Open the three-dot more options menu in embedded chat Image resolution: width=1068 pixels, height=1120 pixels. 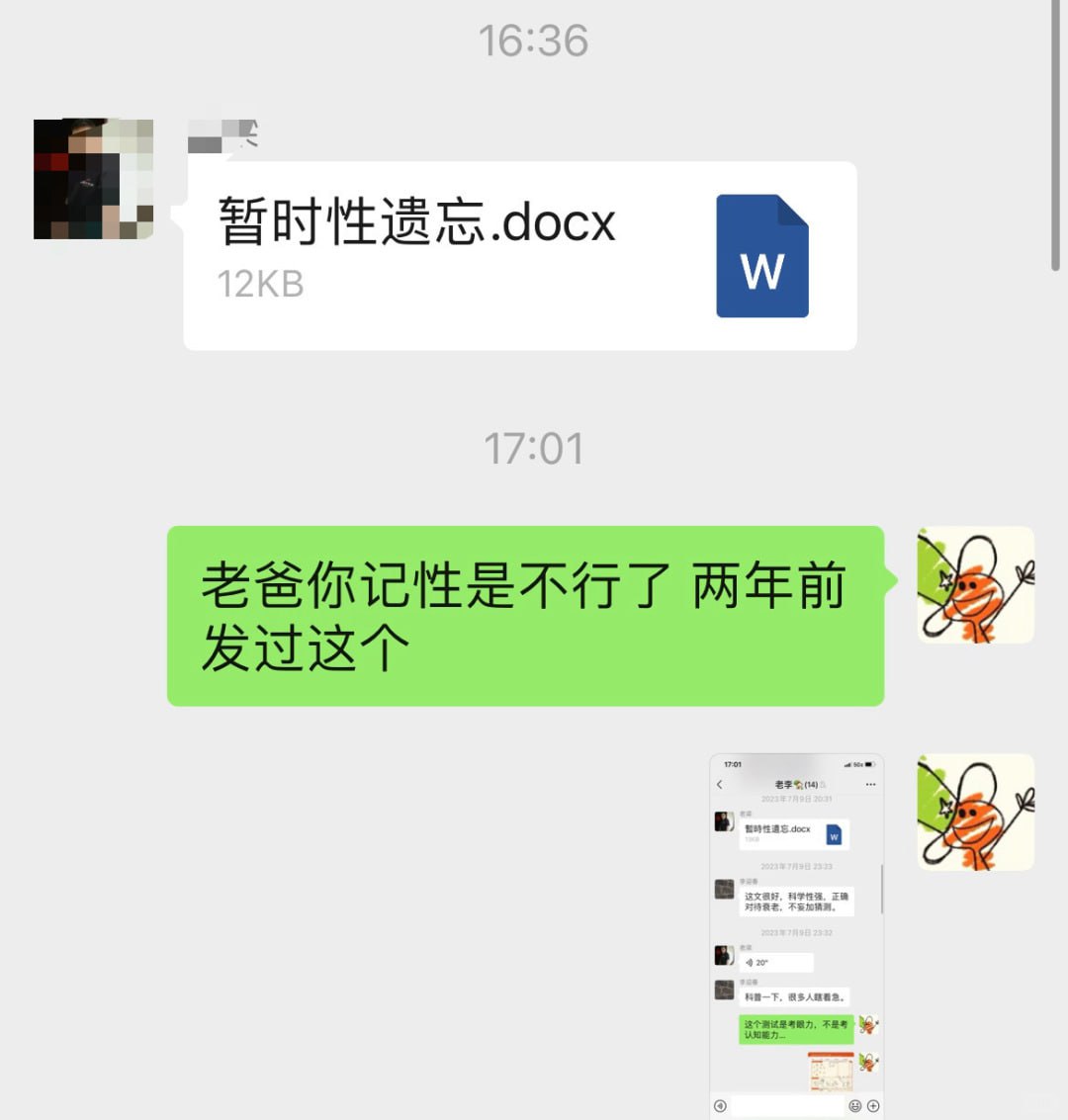869,783
